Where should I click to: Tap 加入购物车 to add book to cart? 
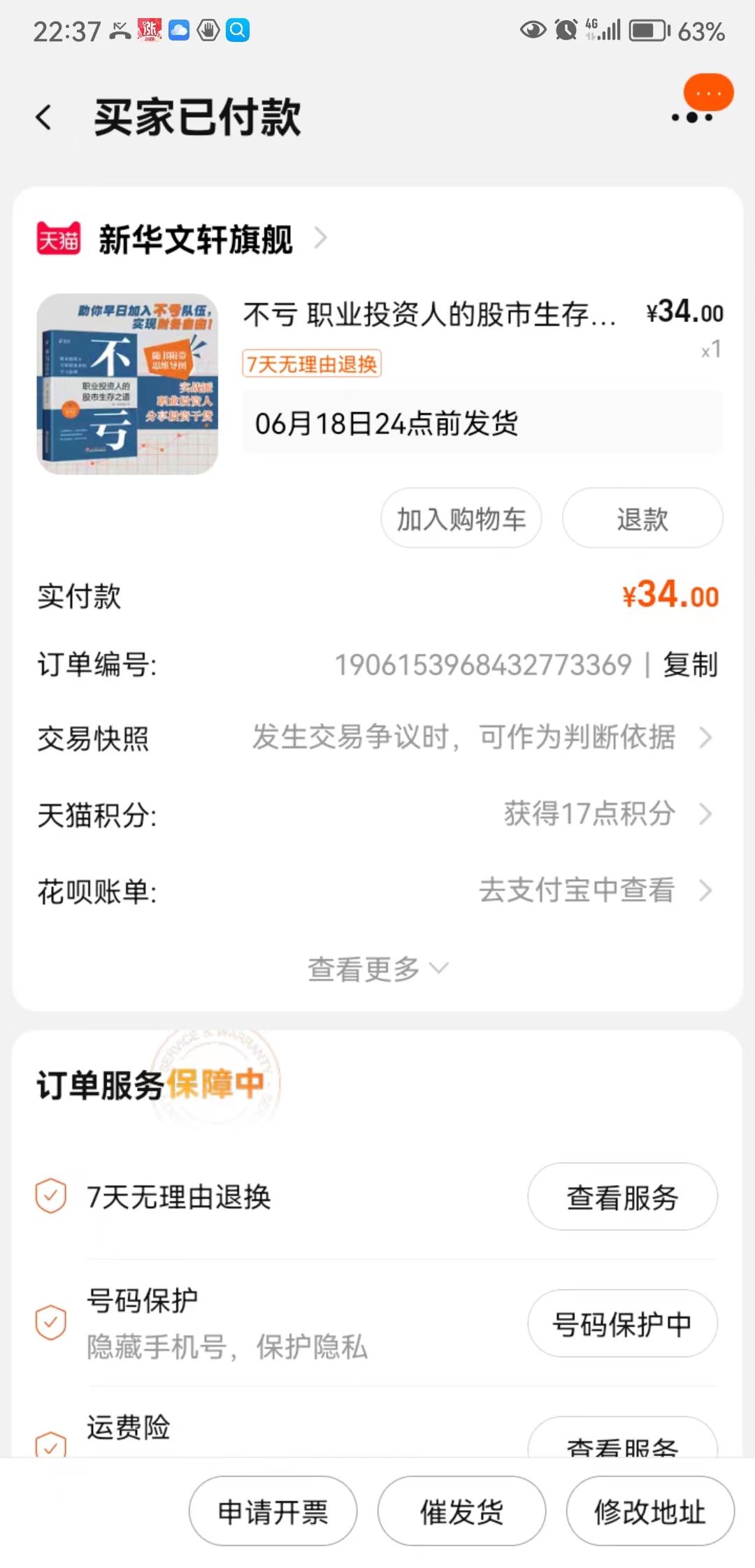pyautogui.click(x=461, y=518)
